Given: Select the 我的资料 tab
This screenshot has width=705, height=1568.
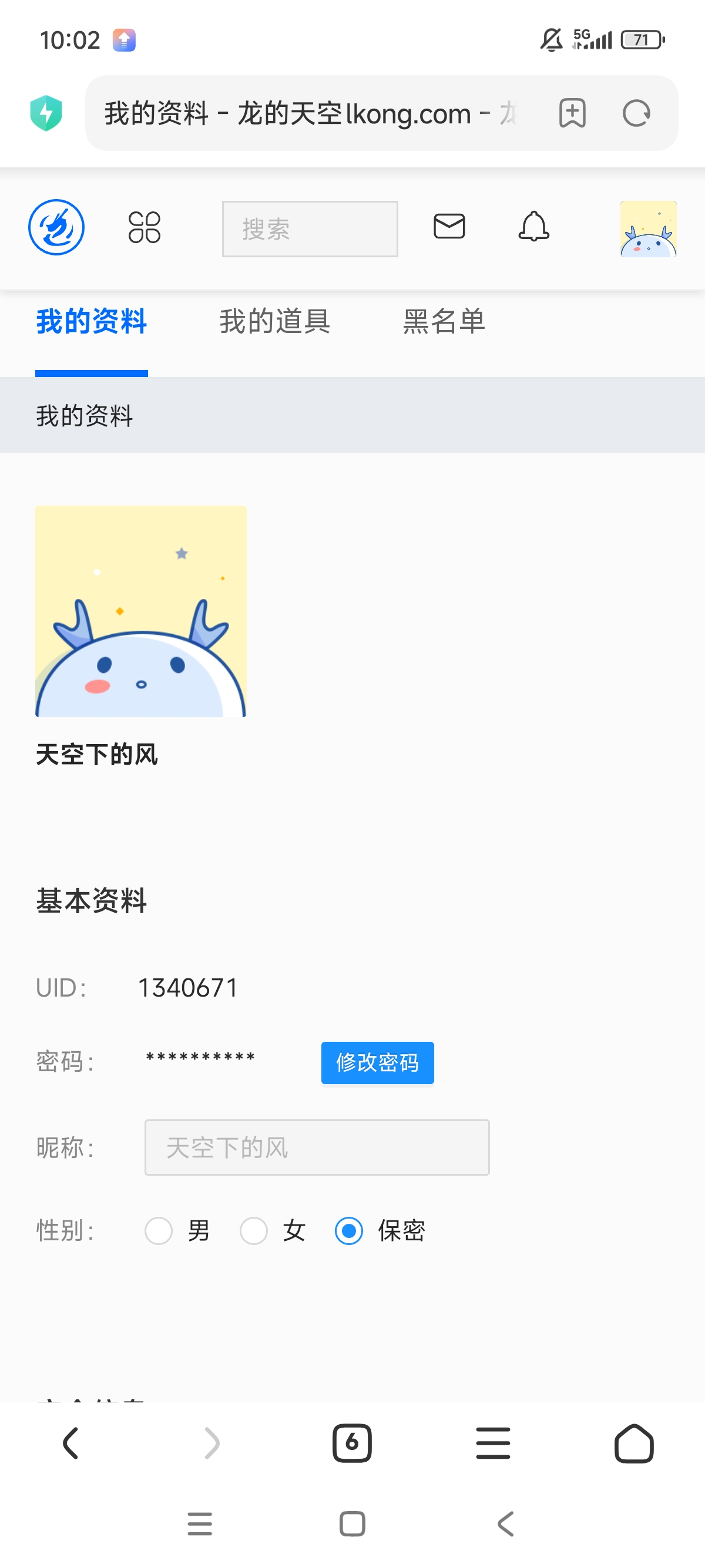Looking at the screenshot, I should point(91,321).
